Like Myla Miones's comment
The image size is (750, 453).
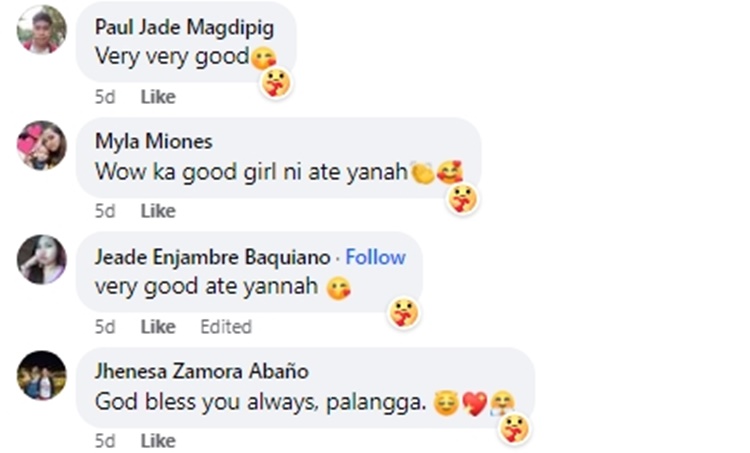[157, 211]
